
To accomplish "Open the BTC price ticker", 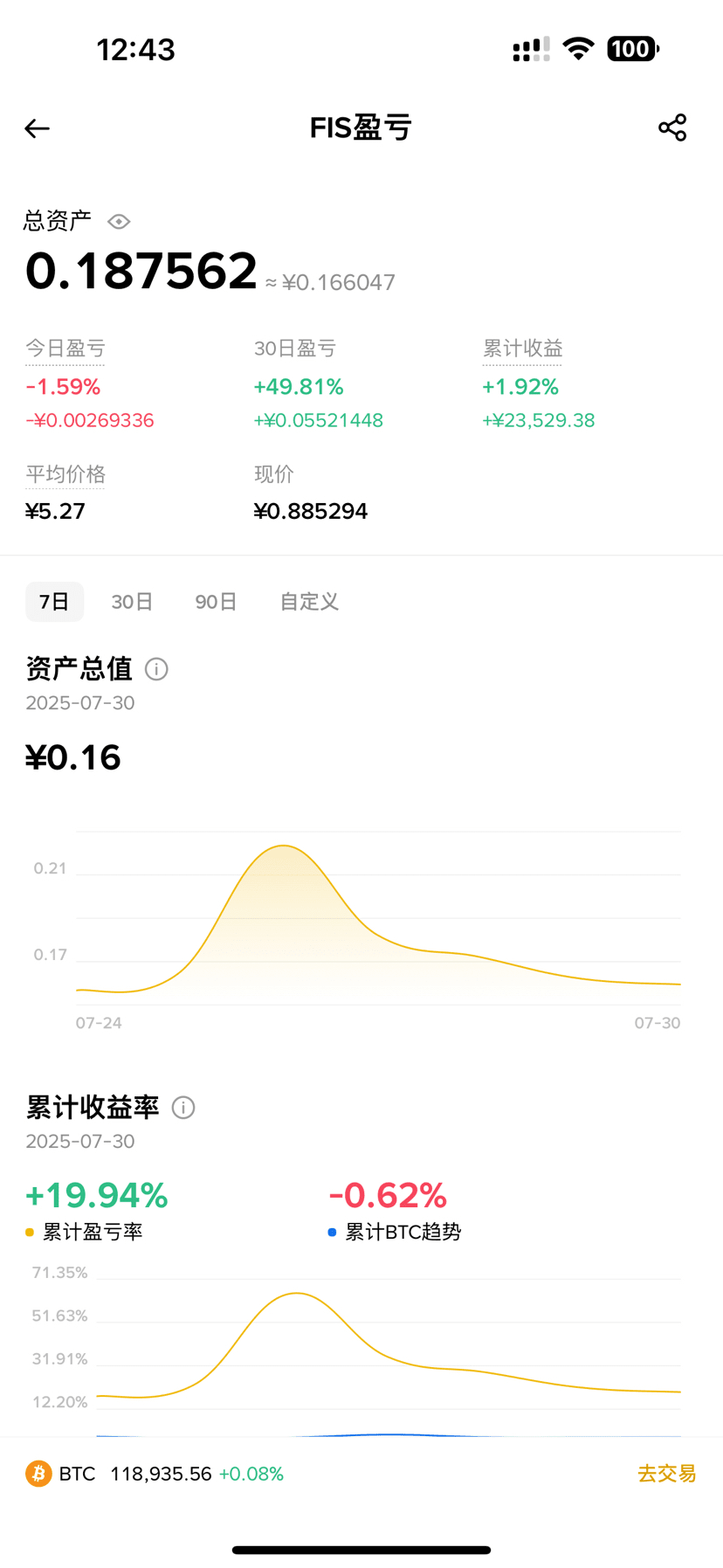I will 155,1474.
